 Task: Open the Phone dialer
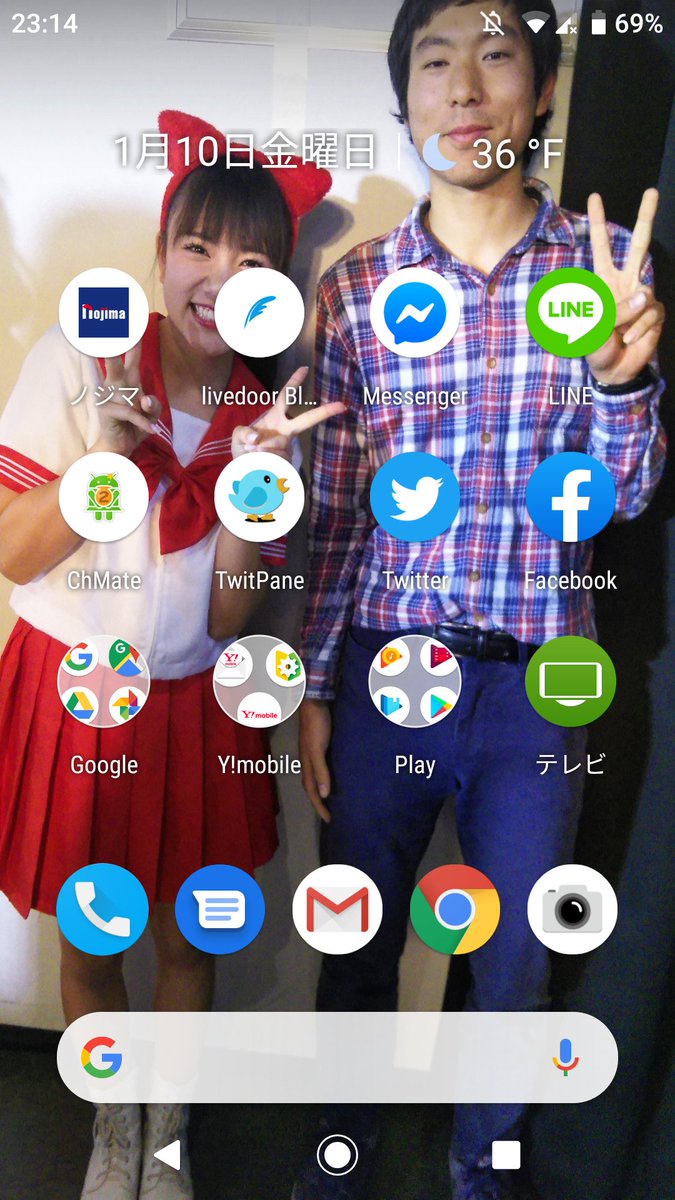coord(102,910)
